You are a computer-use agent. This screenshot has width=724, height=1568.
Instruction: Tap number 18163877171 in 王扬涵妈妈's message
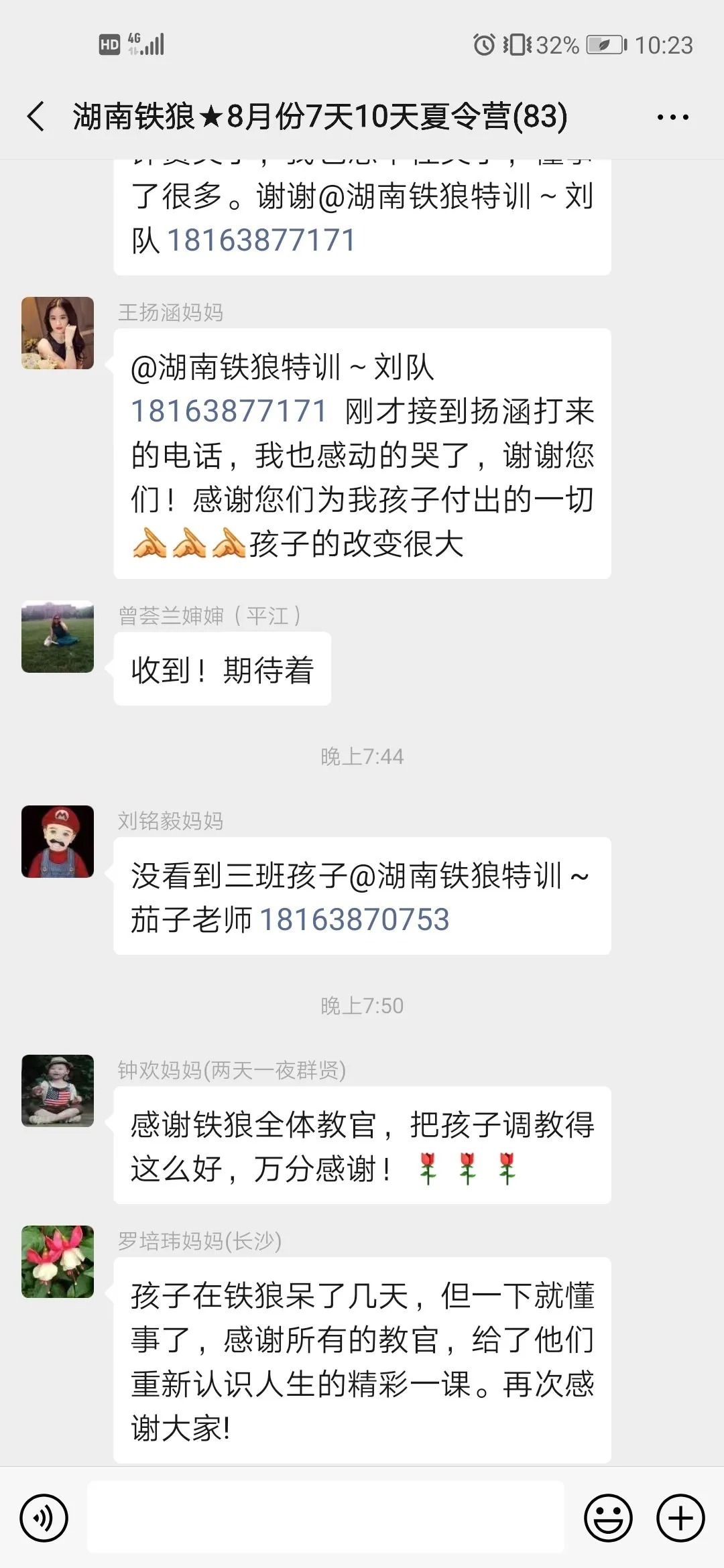pyautogui.click(x=228, y=411)
